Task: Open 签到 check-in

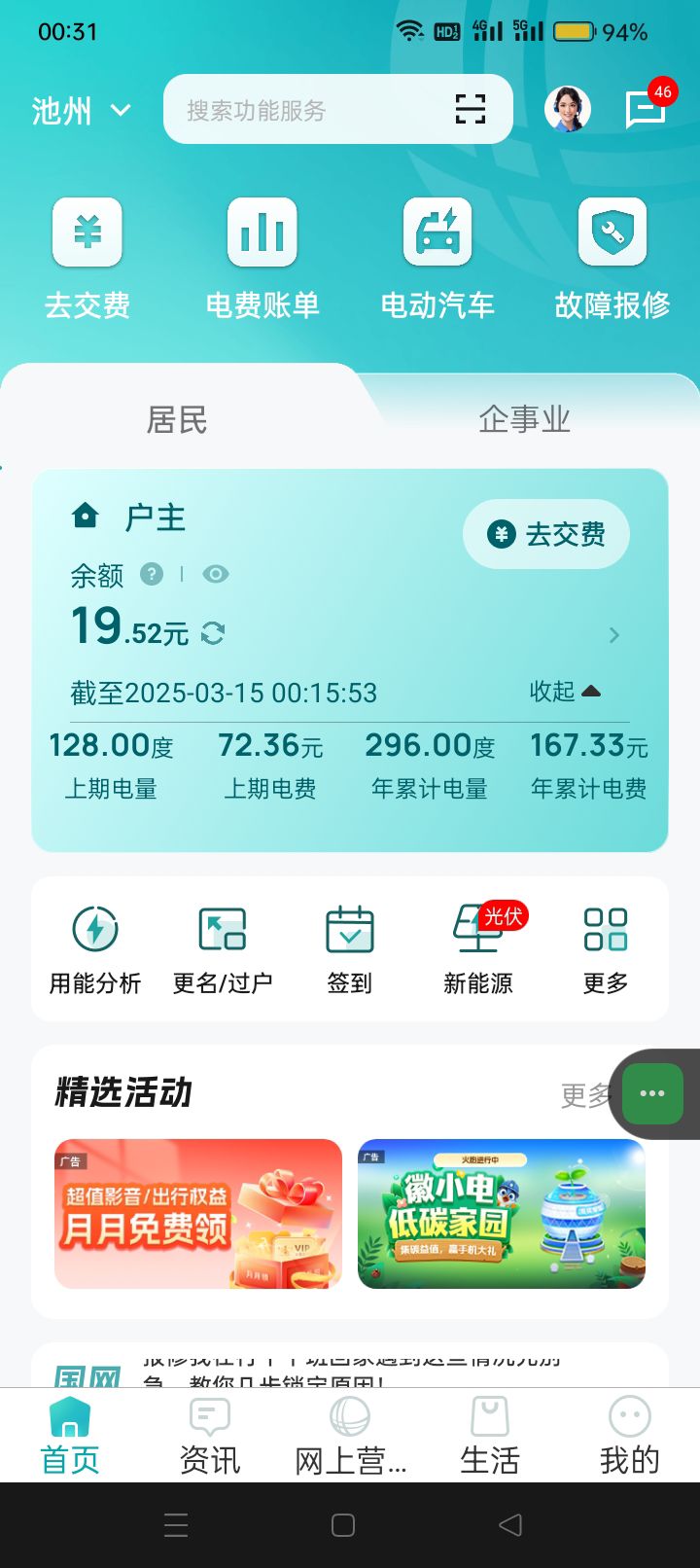Action: pos(350,948)
